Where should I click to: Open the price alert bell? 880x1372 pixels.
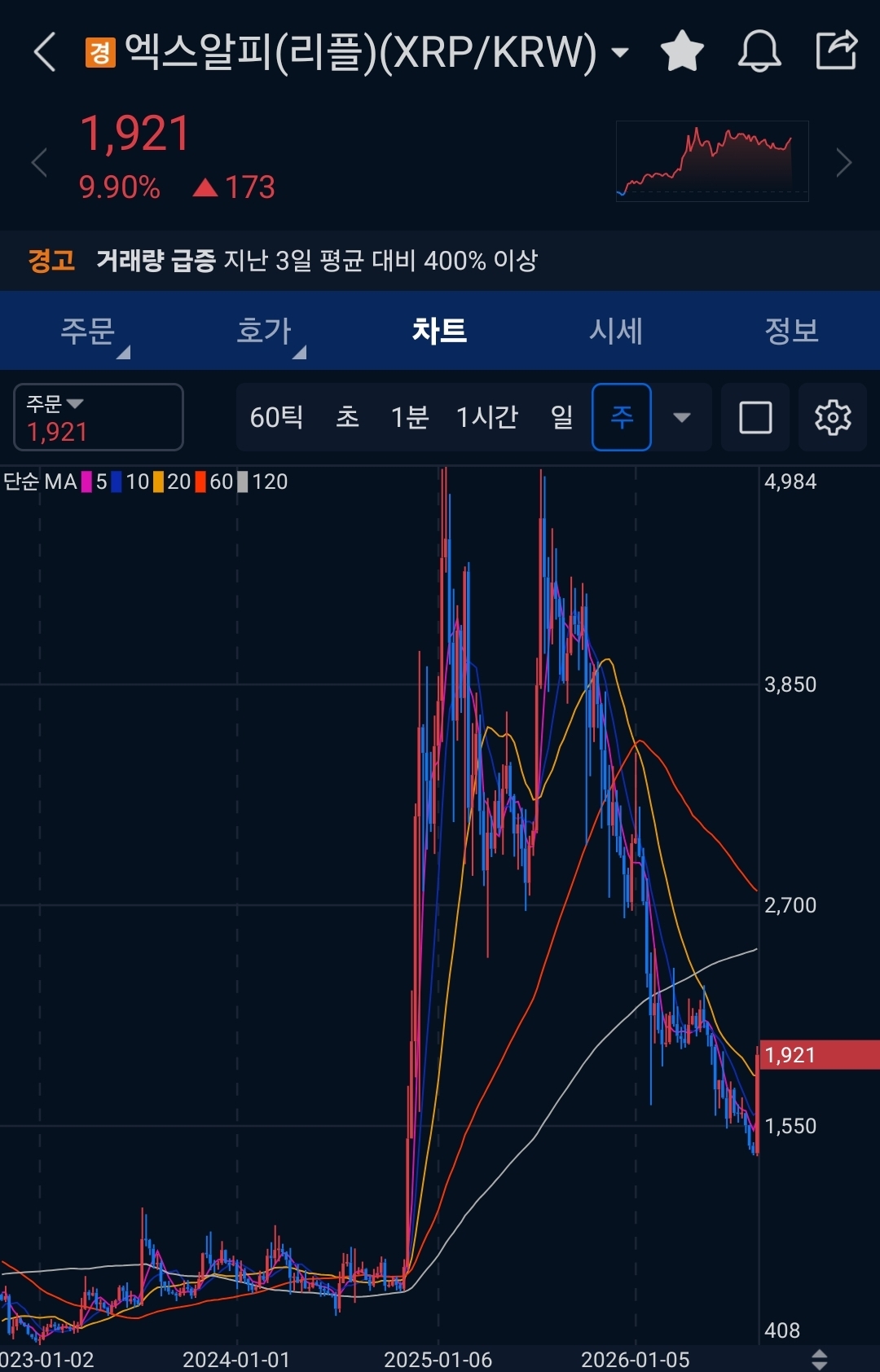759,51
